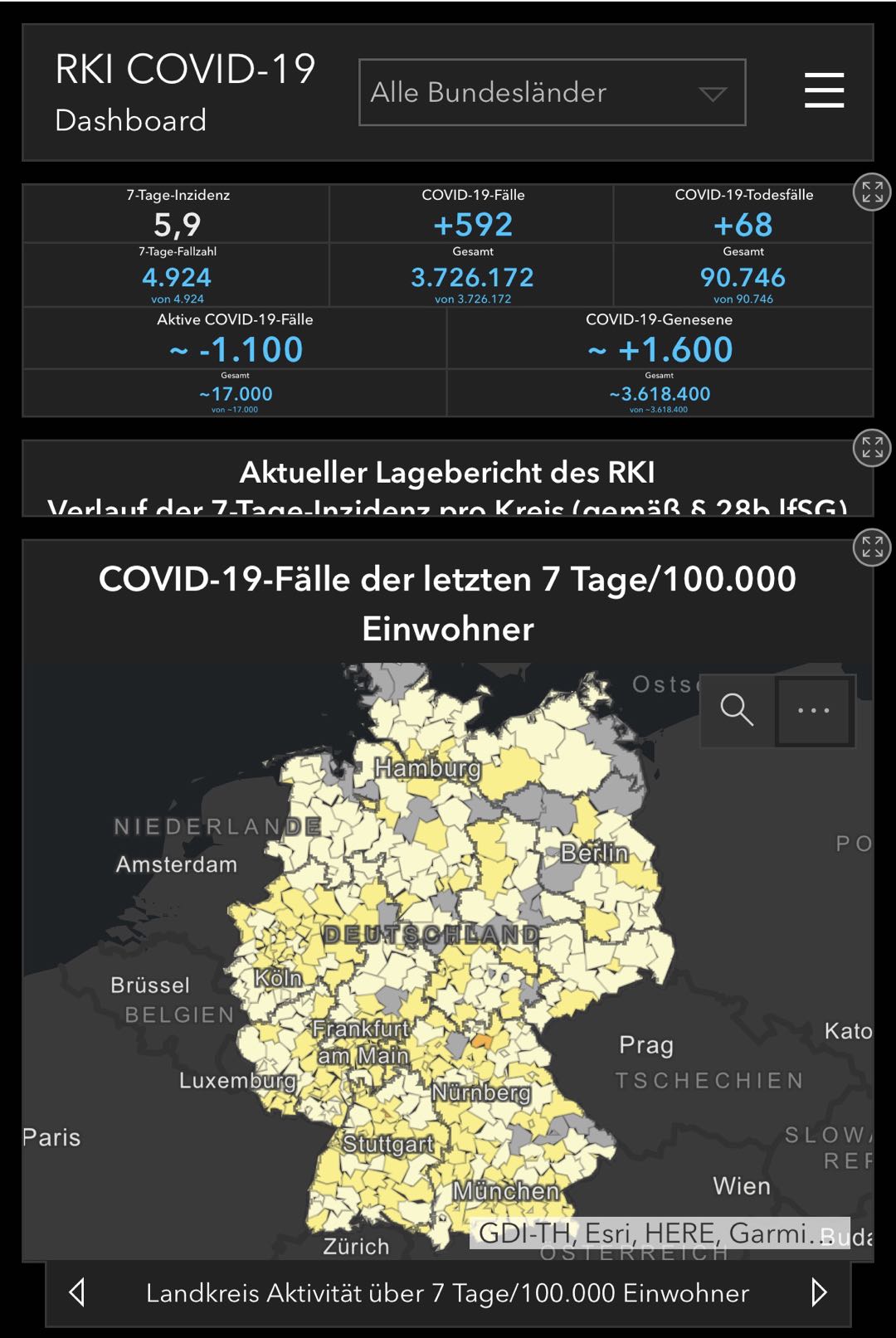Expand the Lagebericht panel to fullscreen
The height and width of the screenshot is (1338, 896).
click(872, 449)
